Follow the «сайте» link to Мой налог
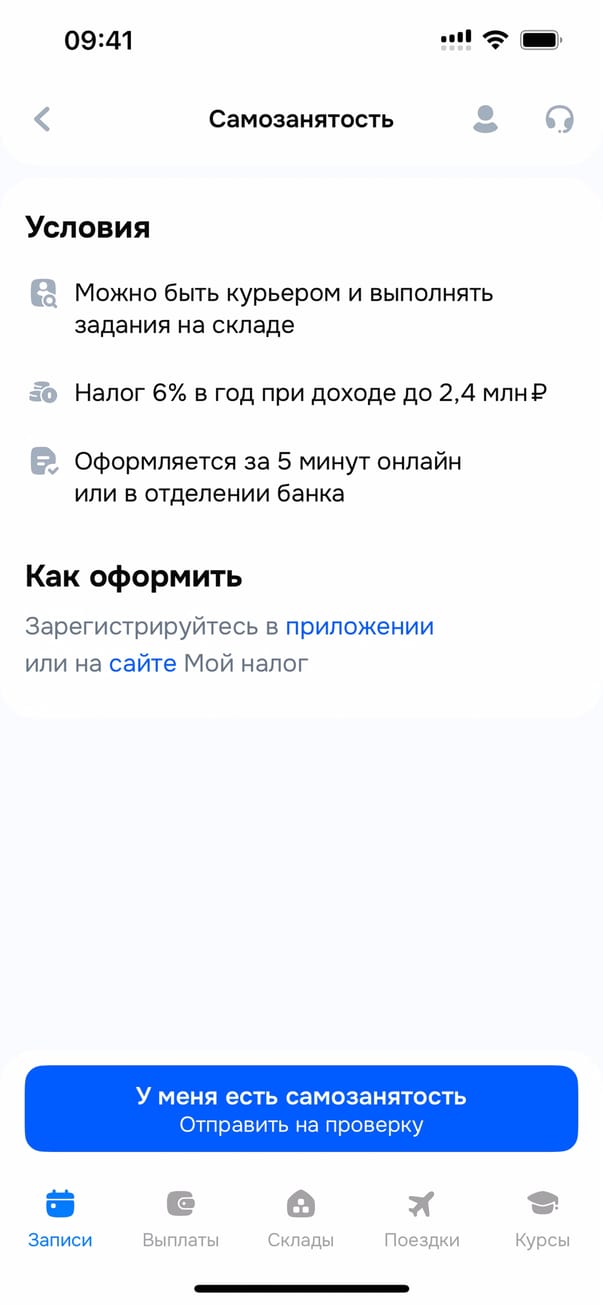This screenshot has height=1305, width=603. 142,663
